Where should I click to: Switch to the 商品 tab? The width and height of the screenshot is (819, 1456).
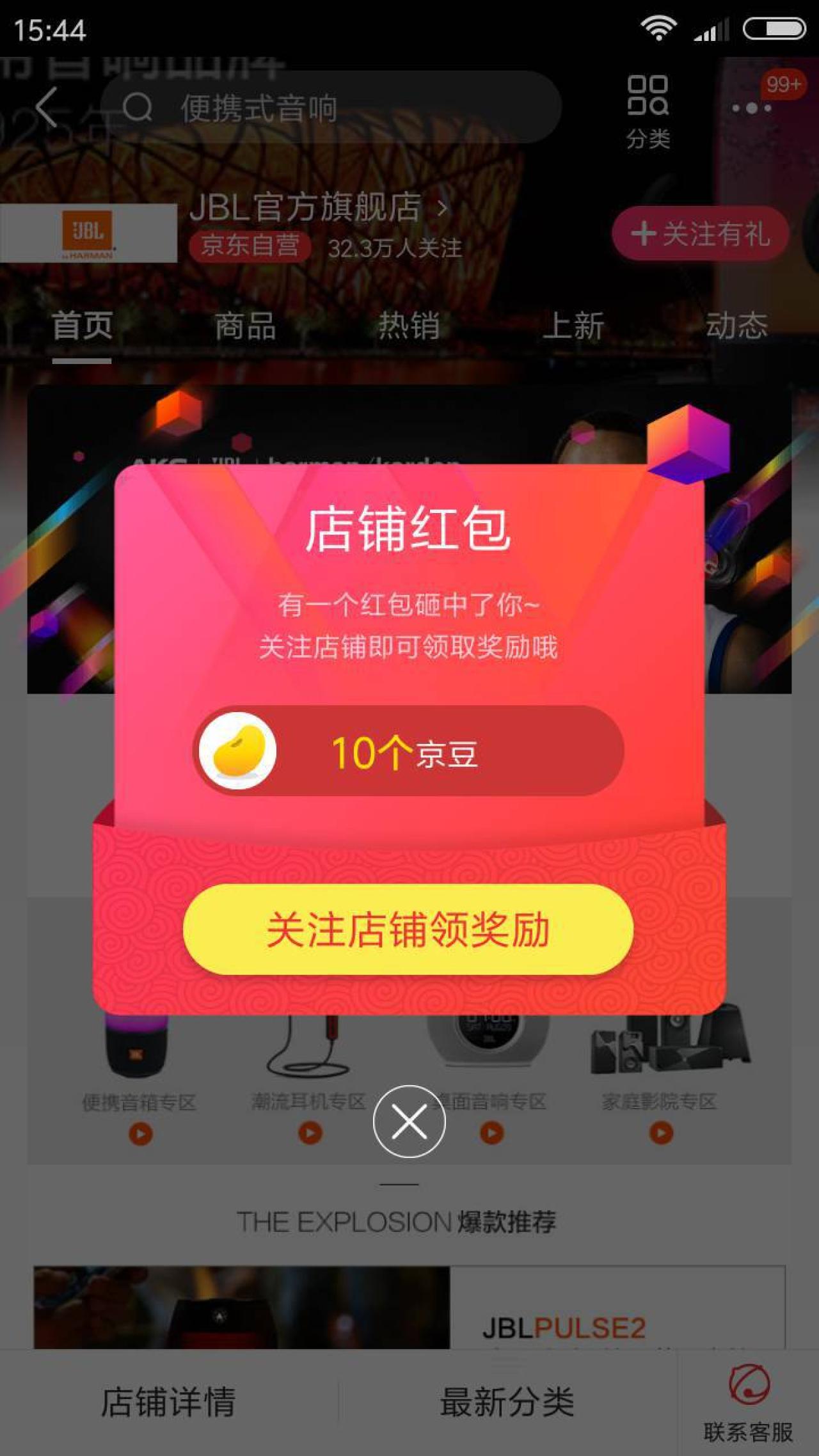click(x=245, y=326)
